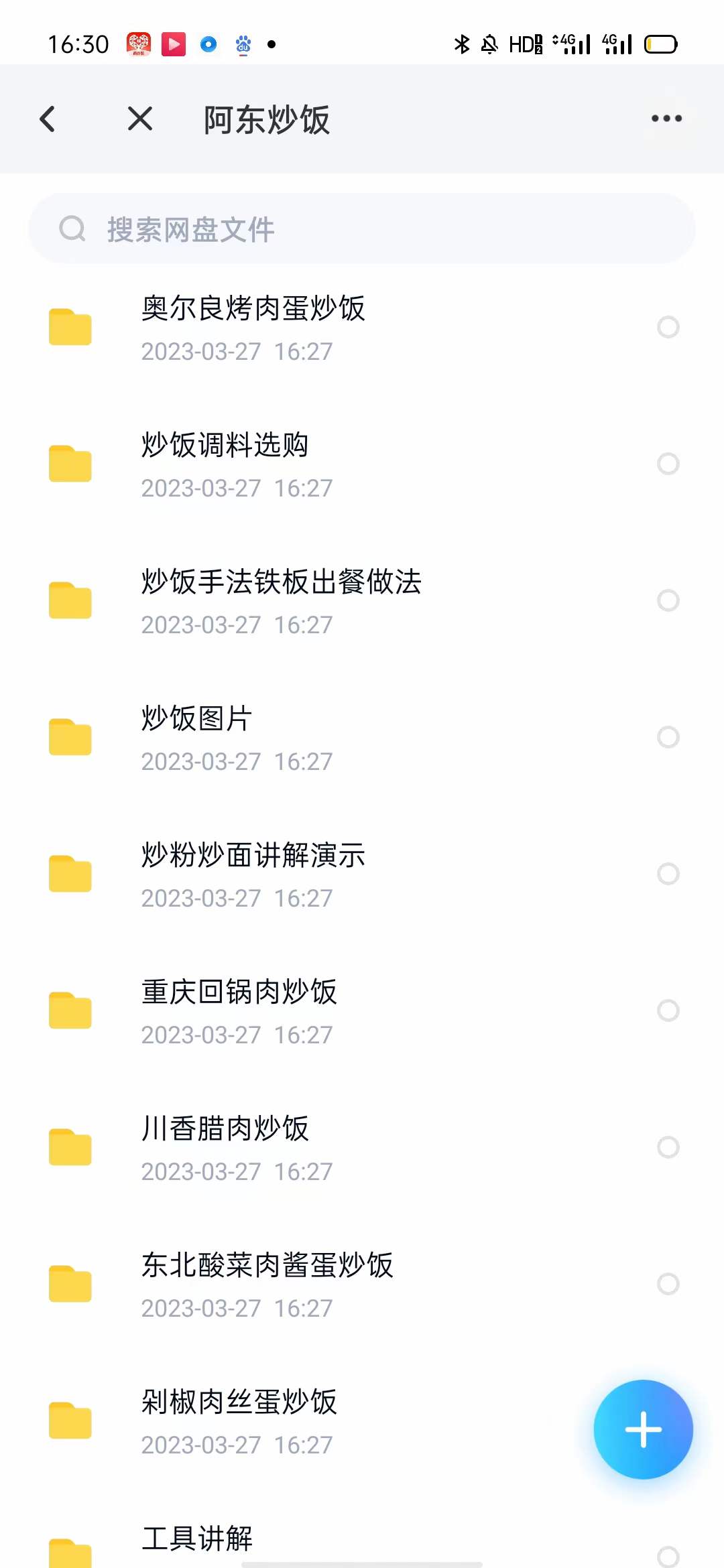The image size is (724, 1568).
Task: Click the folder icon beside 炒饭图片
Action: click(70, 737)
